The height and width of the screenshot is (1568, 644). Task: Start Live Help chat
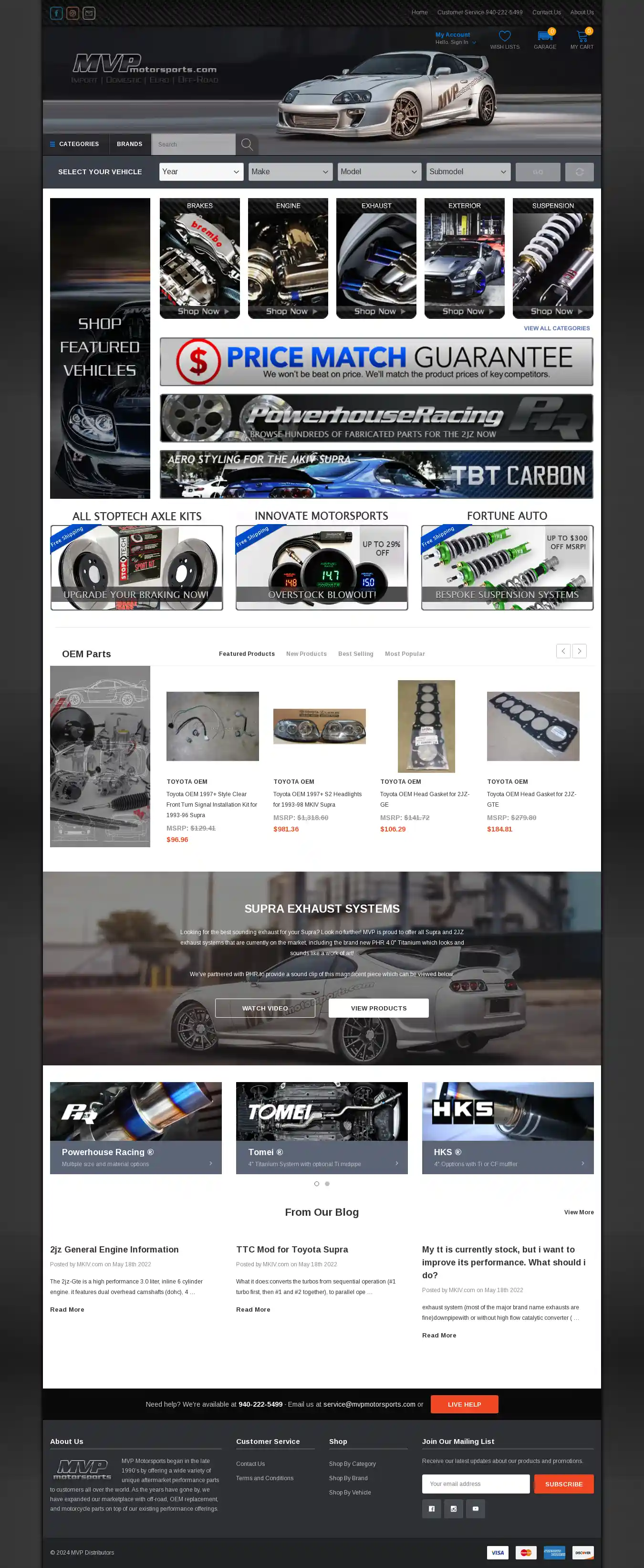pos(464,1404)
